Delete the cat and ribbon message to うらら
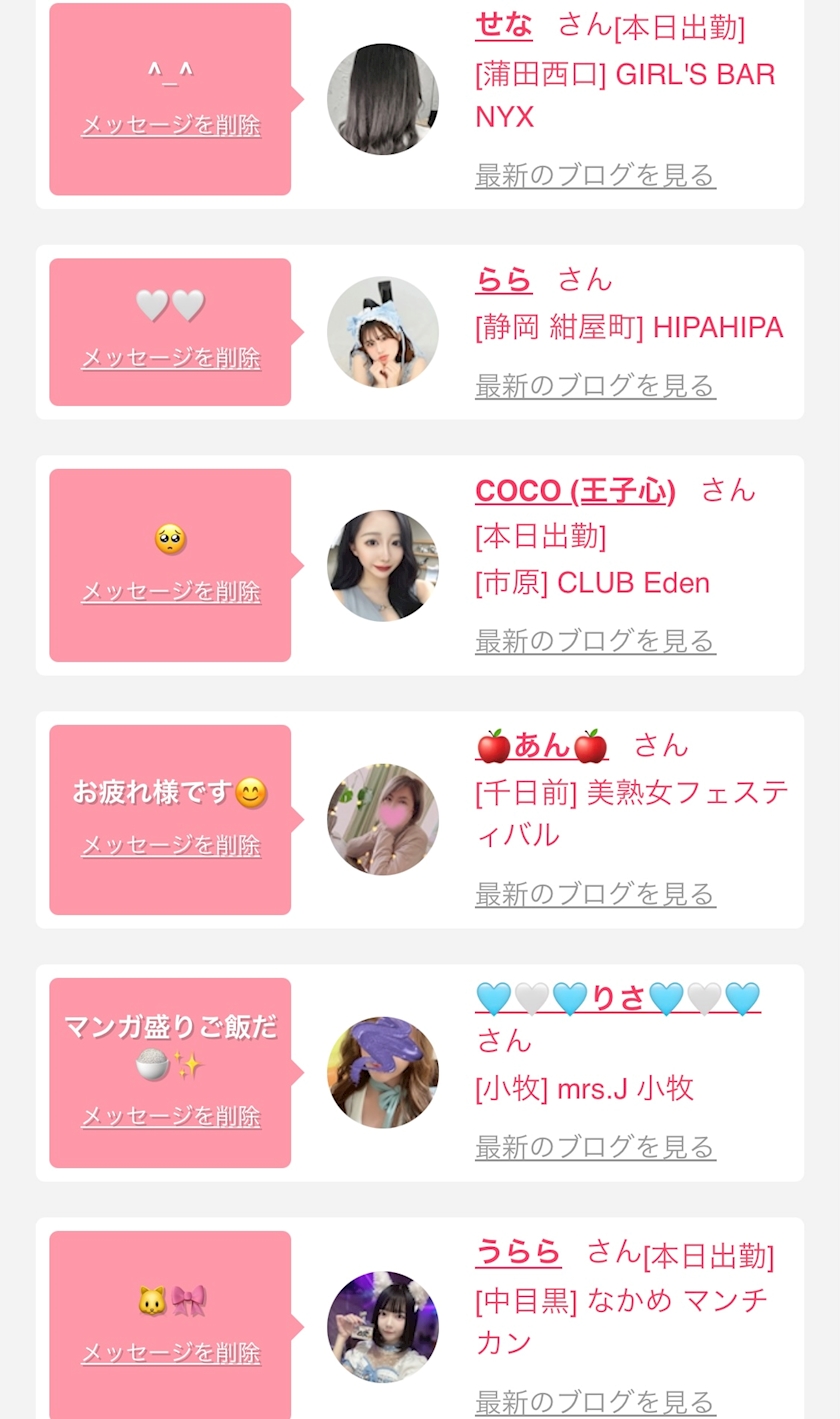 point(171,1353)
